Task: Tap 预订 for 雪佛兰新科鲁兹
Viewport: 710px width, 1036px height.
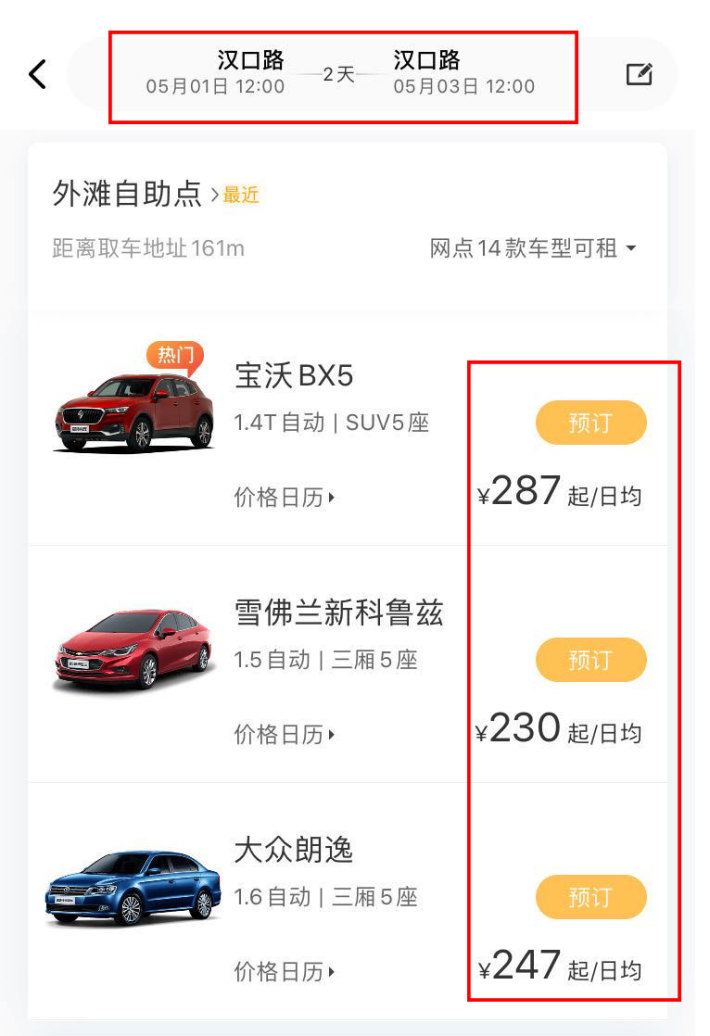Action: click(590, 660)
